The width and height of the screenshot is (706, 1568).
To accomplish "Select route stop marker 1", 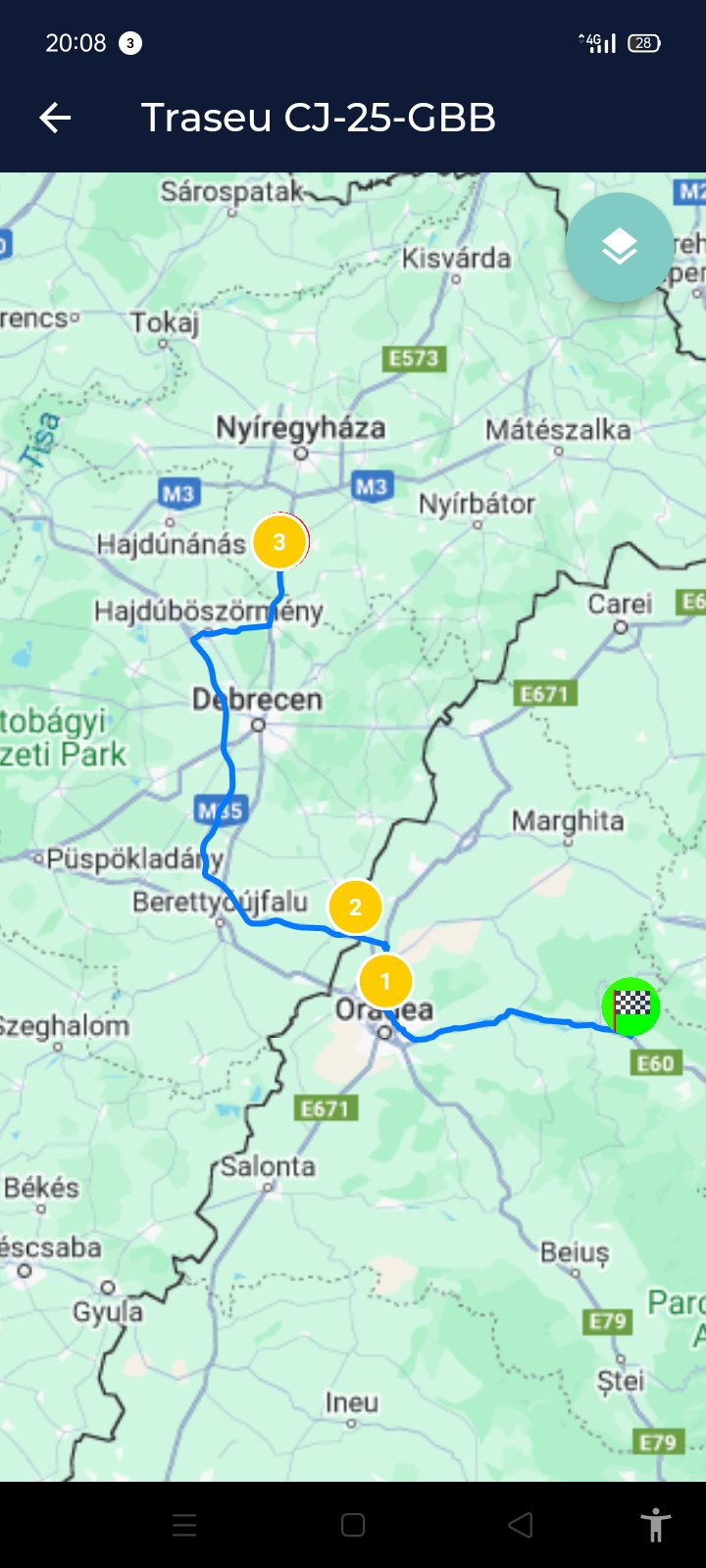I will [x=385, y=981].
